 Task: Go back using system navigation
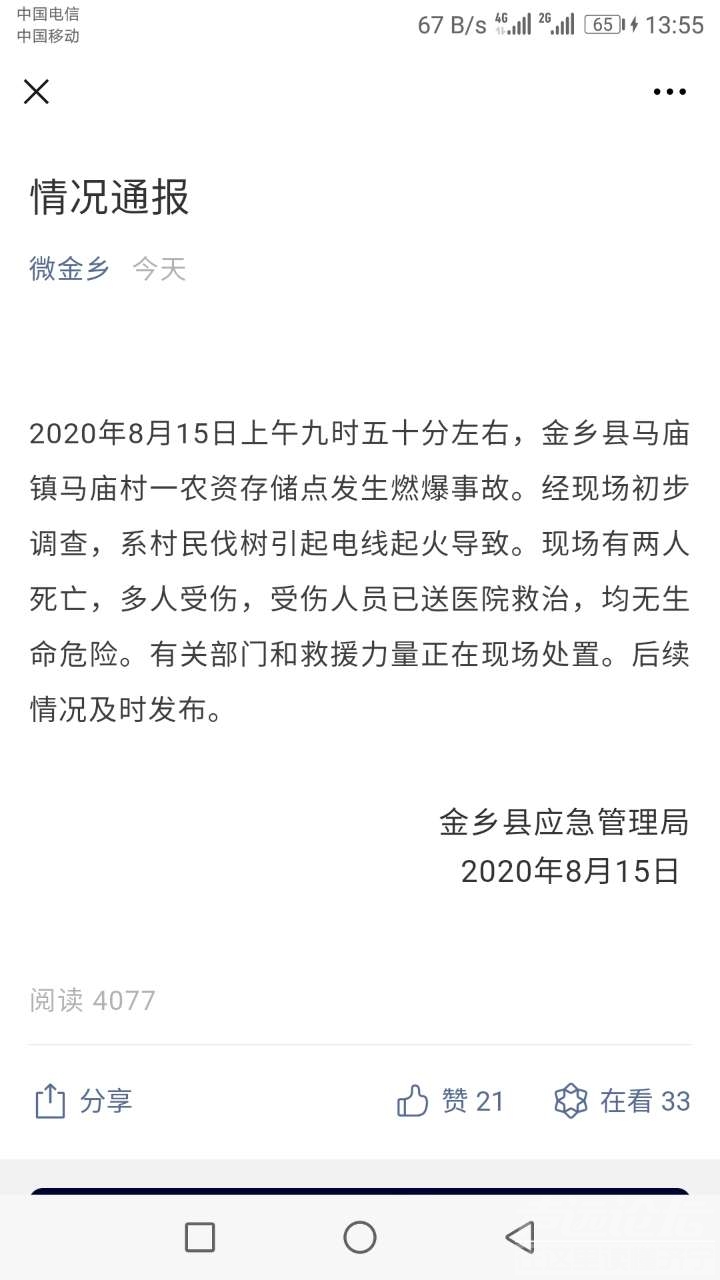coord(520,1237)
